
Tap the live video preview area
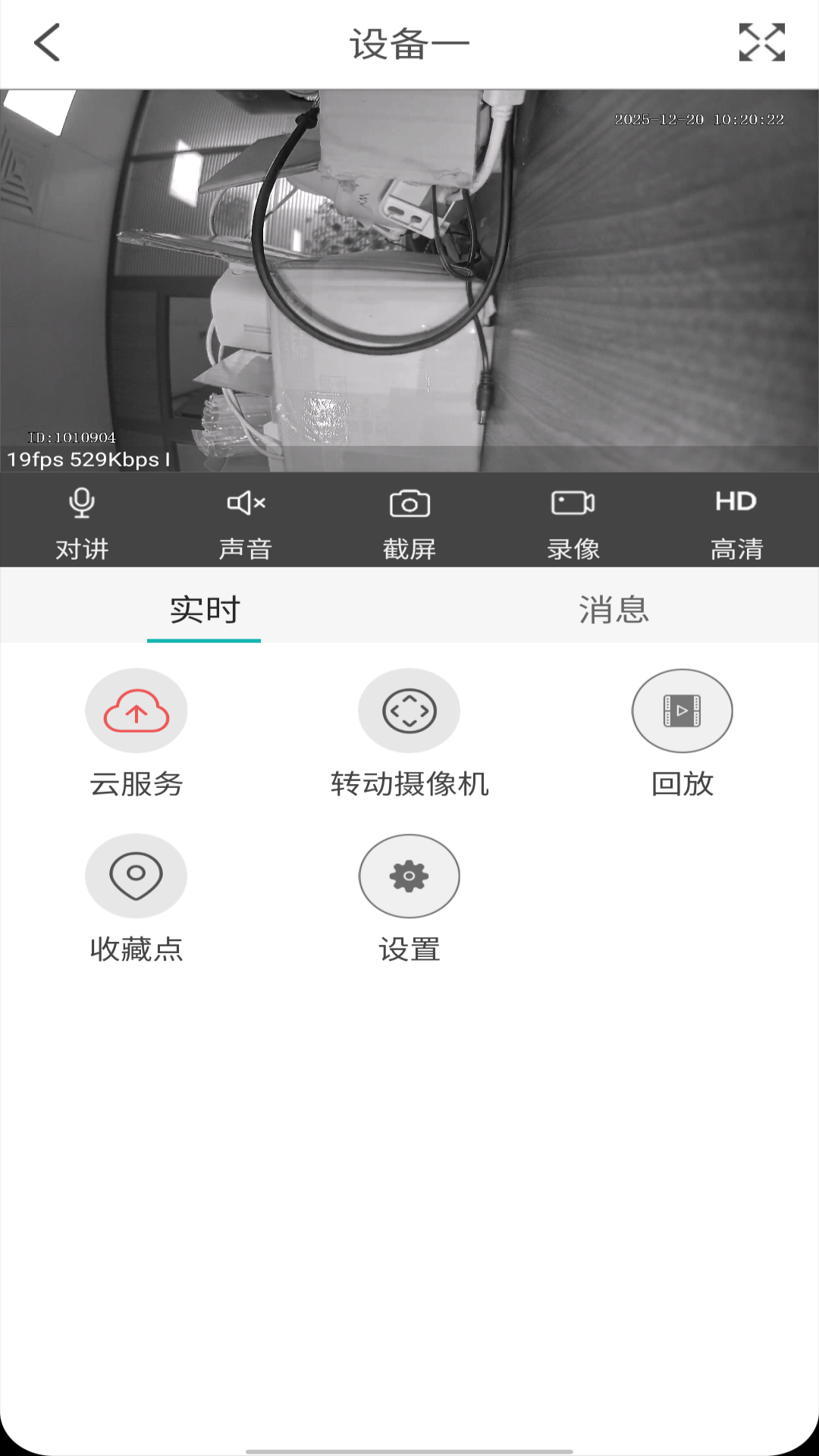[x=409, y=273]
